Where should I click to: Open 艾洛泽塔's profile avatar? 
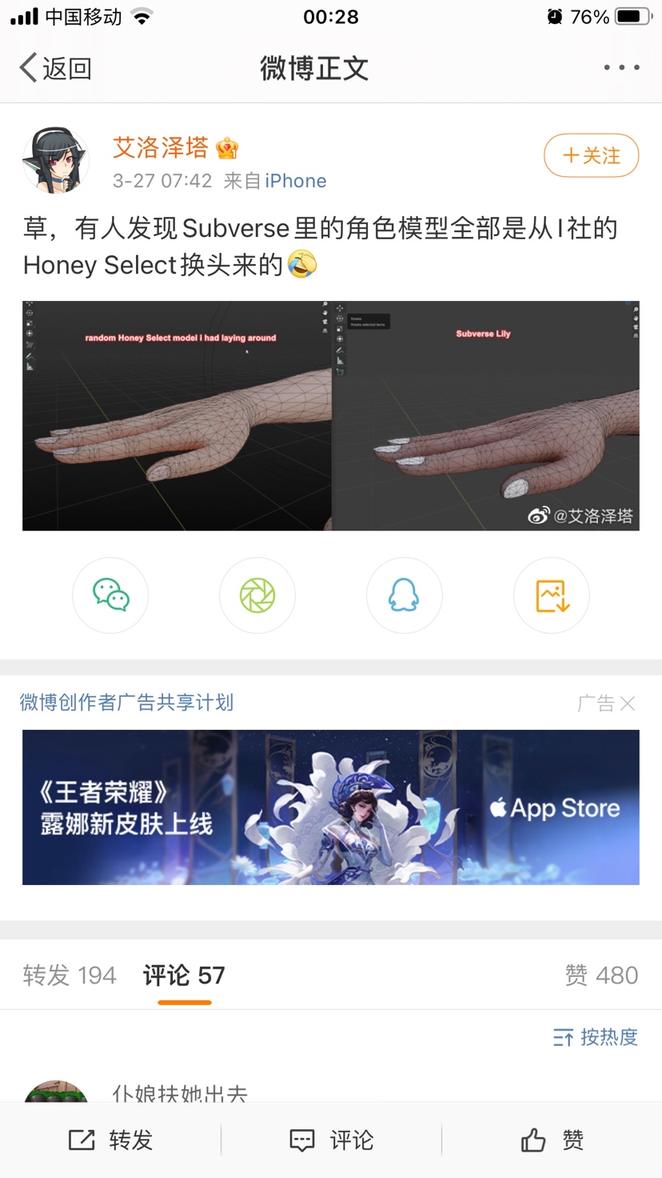point(56,160)
